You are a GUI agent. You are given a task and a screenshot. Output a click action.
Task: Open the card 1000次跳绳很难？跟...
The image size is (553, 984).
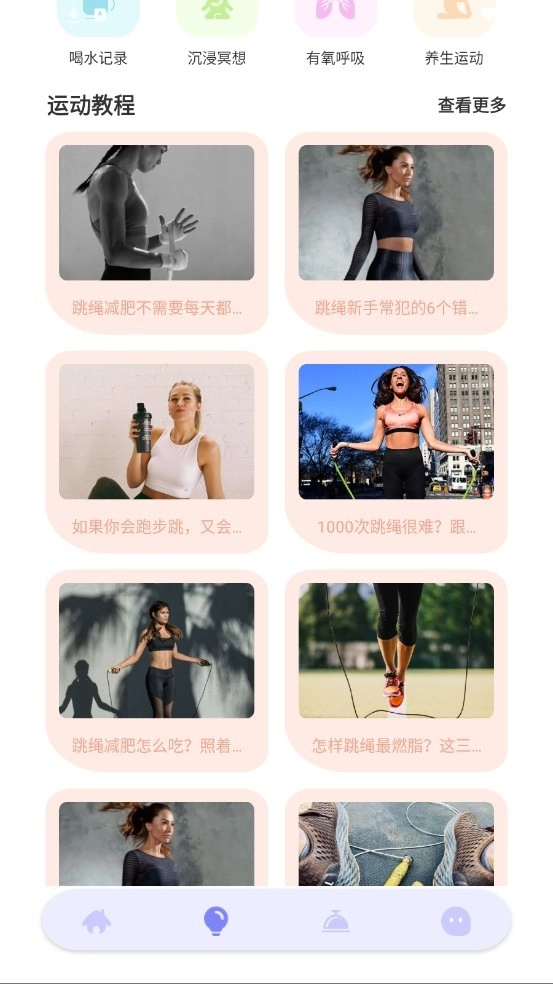(x=396, y=452)
